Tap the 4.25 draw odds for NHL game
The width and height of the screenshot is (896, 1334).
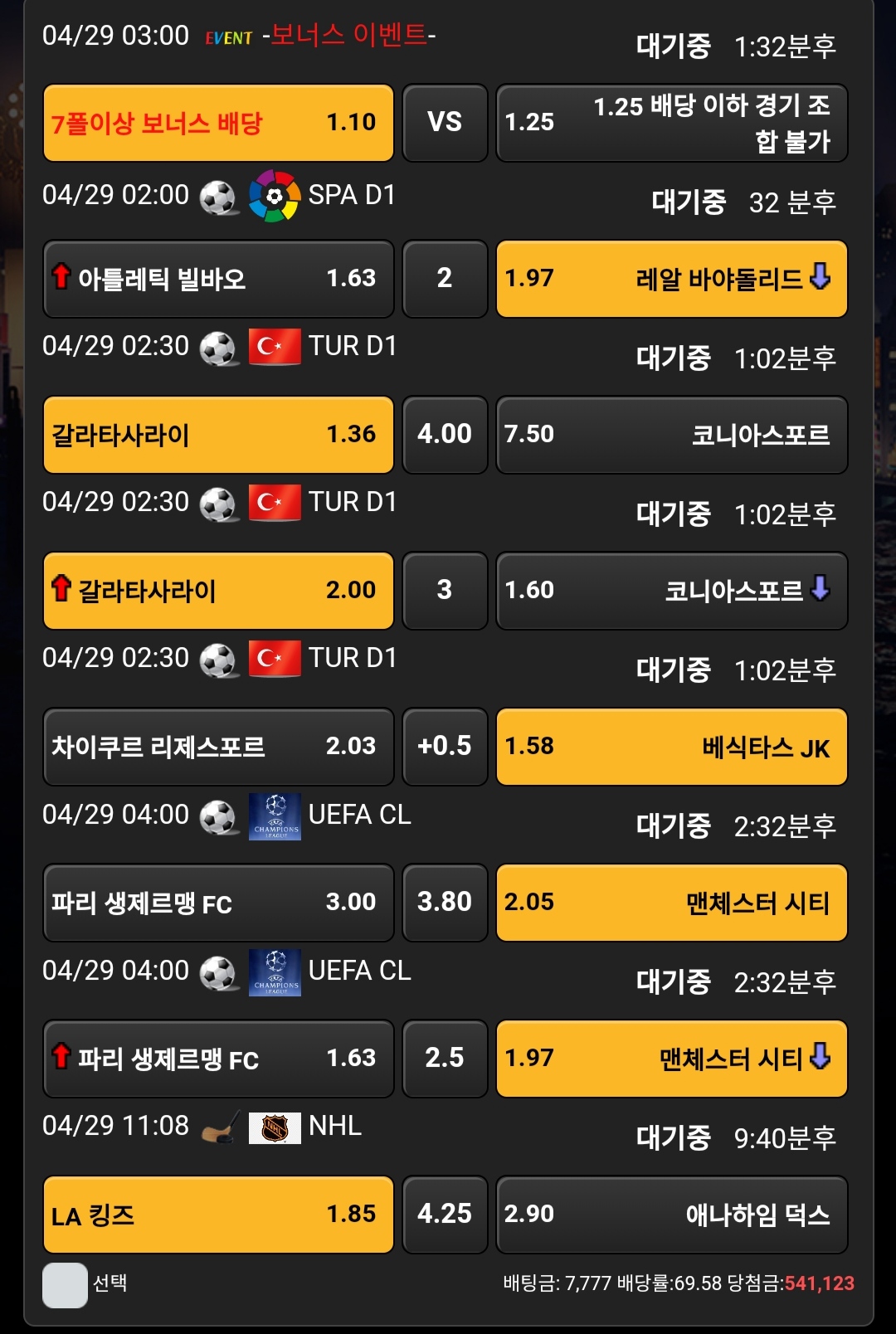445,1215
